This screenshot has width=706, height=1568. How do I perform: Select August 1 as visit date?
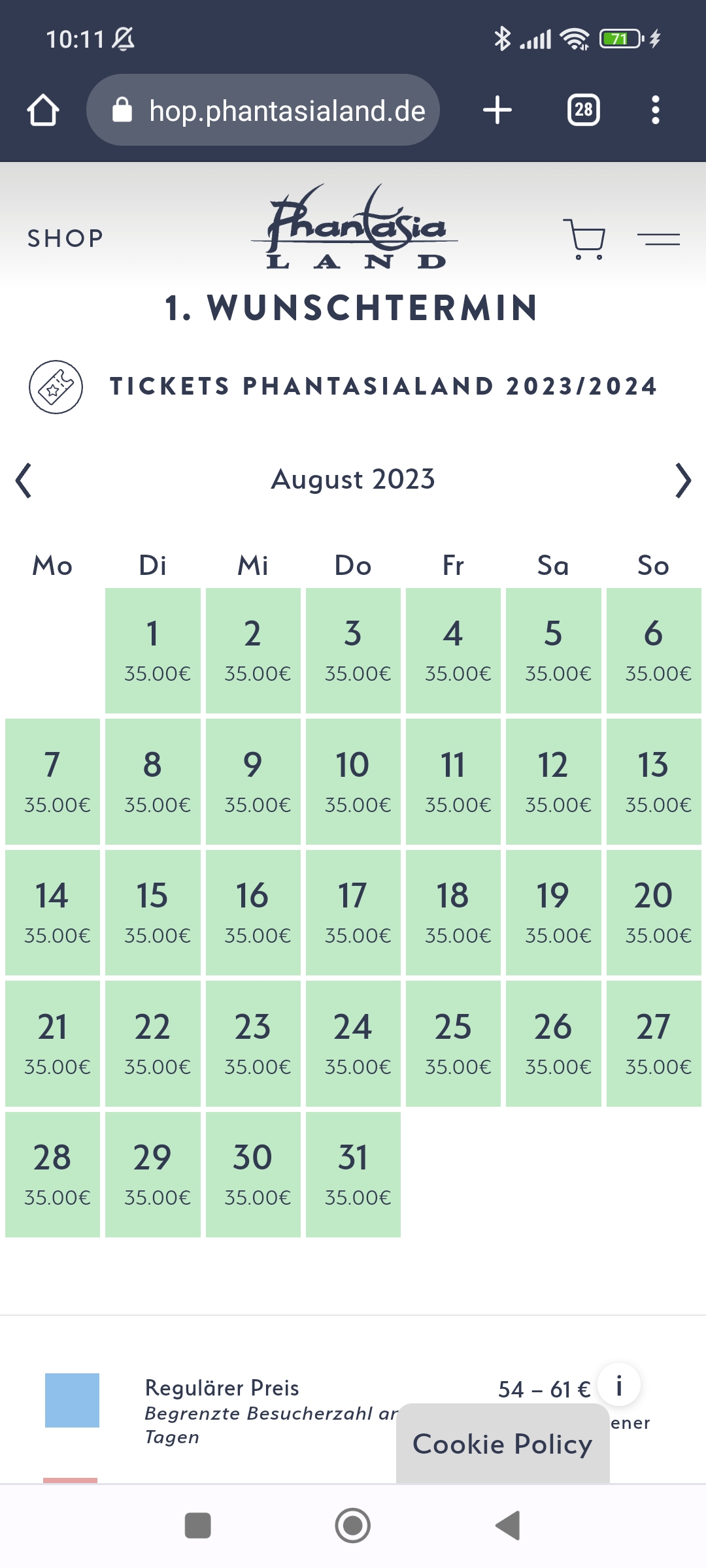pyautogui.click(x=153, y=651)
